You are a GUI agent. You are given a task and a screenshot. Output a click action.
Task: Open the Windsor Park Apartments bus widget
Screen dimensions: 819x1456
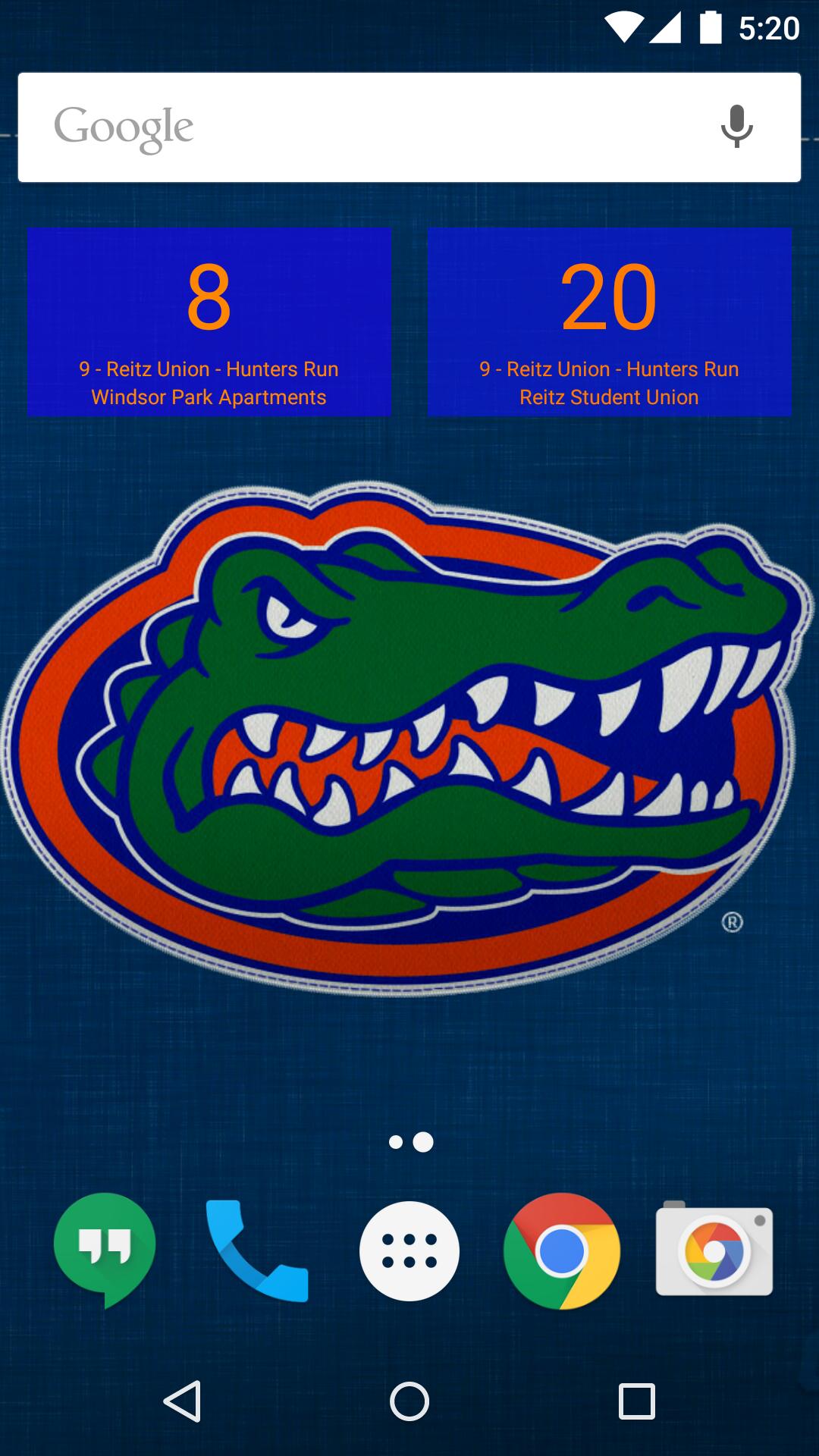(x=209, y=322)
